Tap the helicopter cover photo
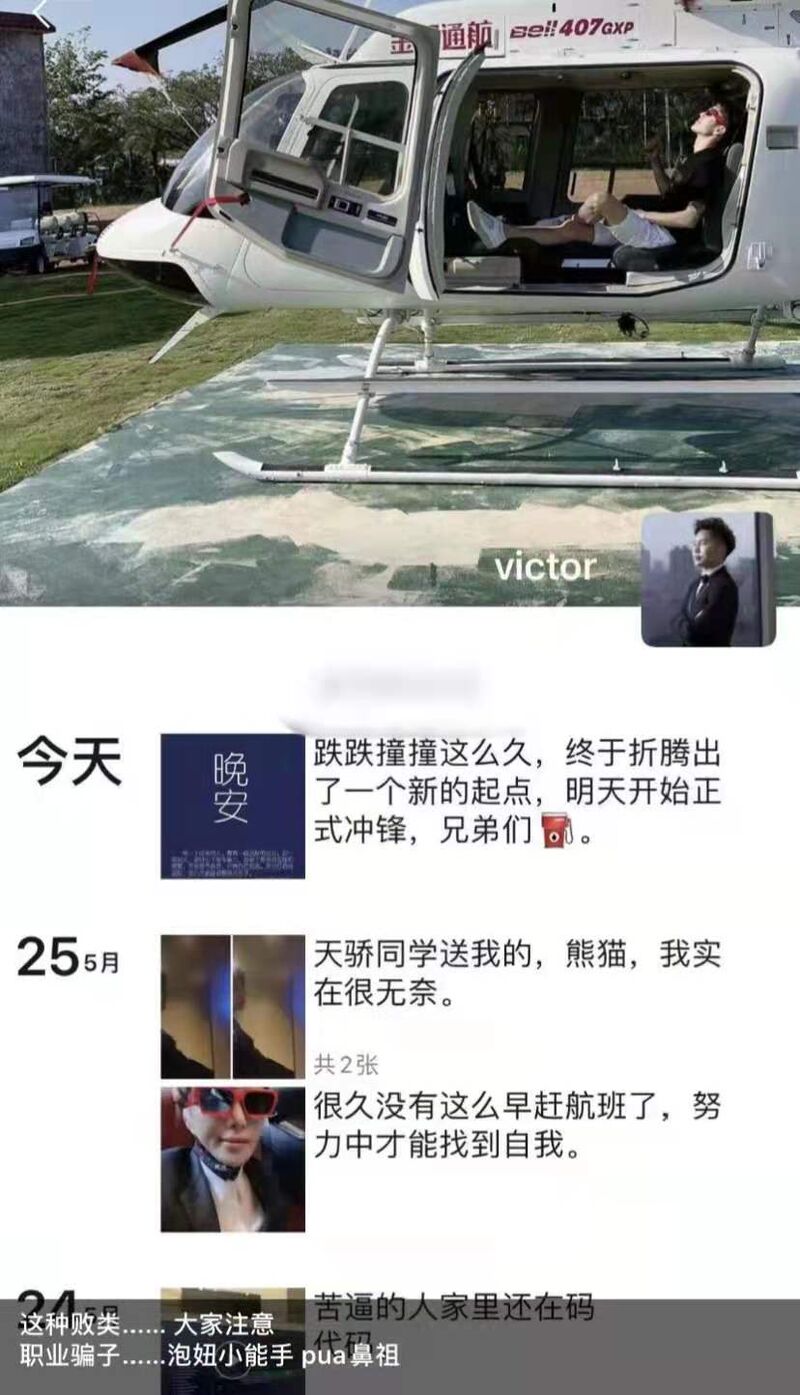The height and width of the screenshot is (1395, 800). 400,300
